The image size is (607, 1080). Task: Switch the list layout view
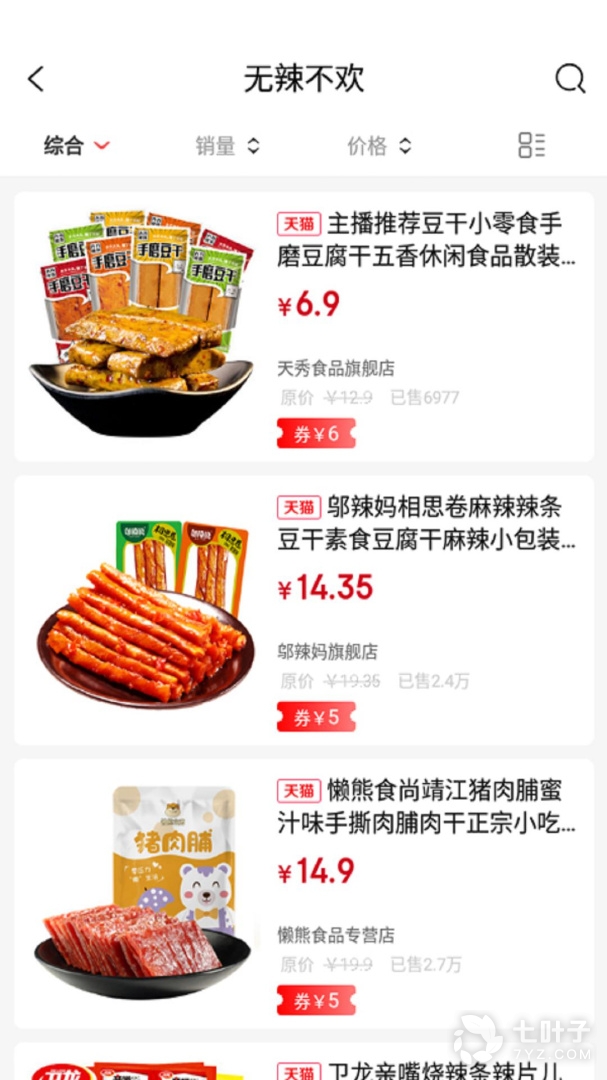pyautogui.click(x=531, y=146)
